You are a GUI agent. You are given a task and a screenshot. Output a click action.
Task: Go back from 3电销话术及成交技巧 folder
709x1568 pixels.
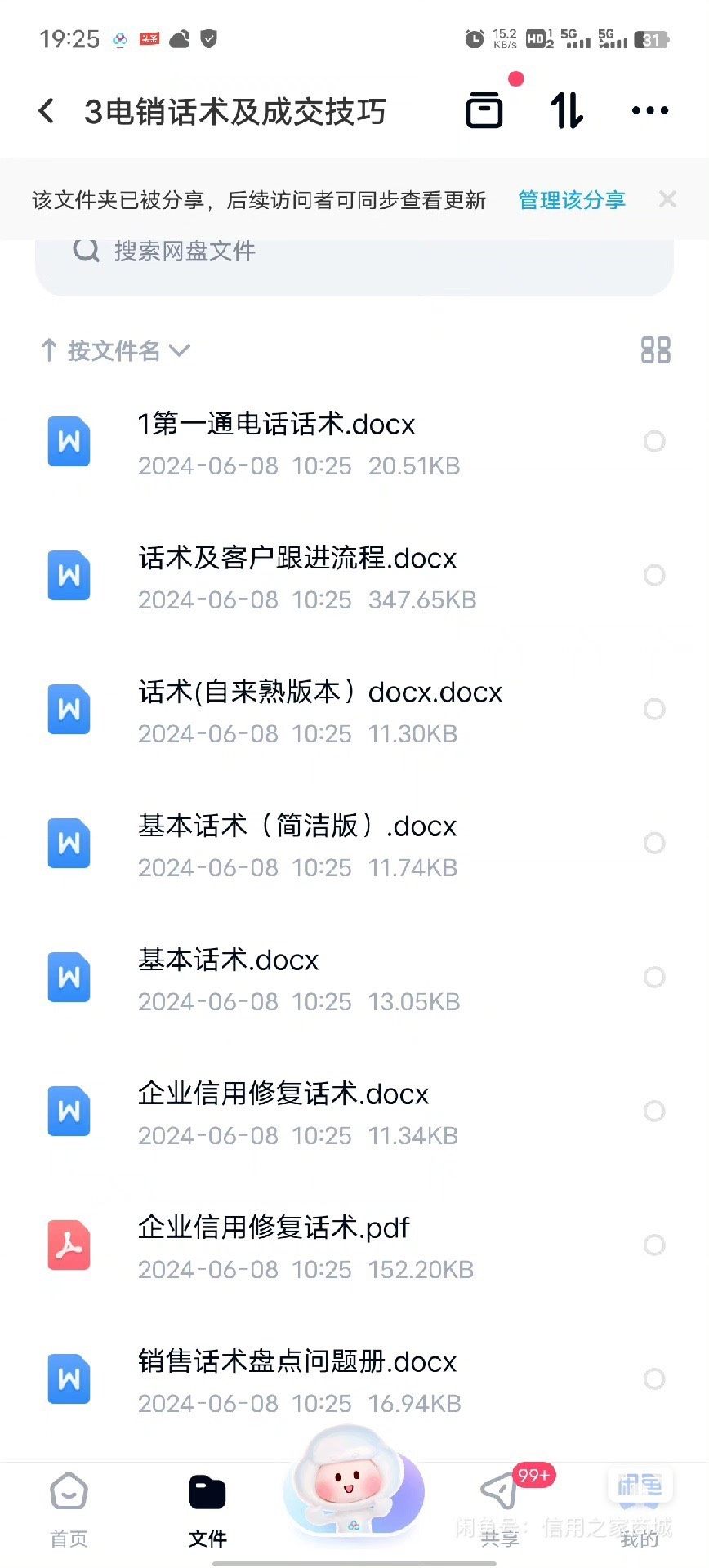(47, 111)
